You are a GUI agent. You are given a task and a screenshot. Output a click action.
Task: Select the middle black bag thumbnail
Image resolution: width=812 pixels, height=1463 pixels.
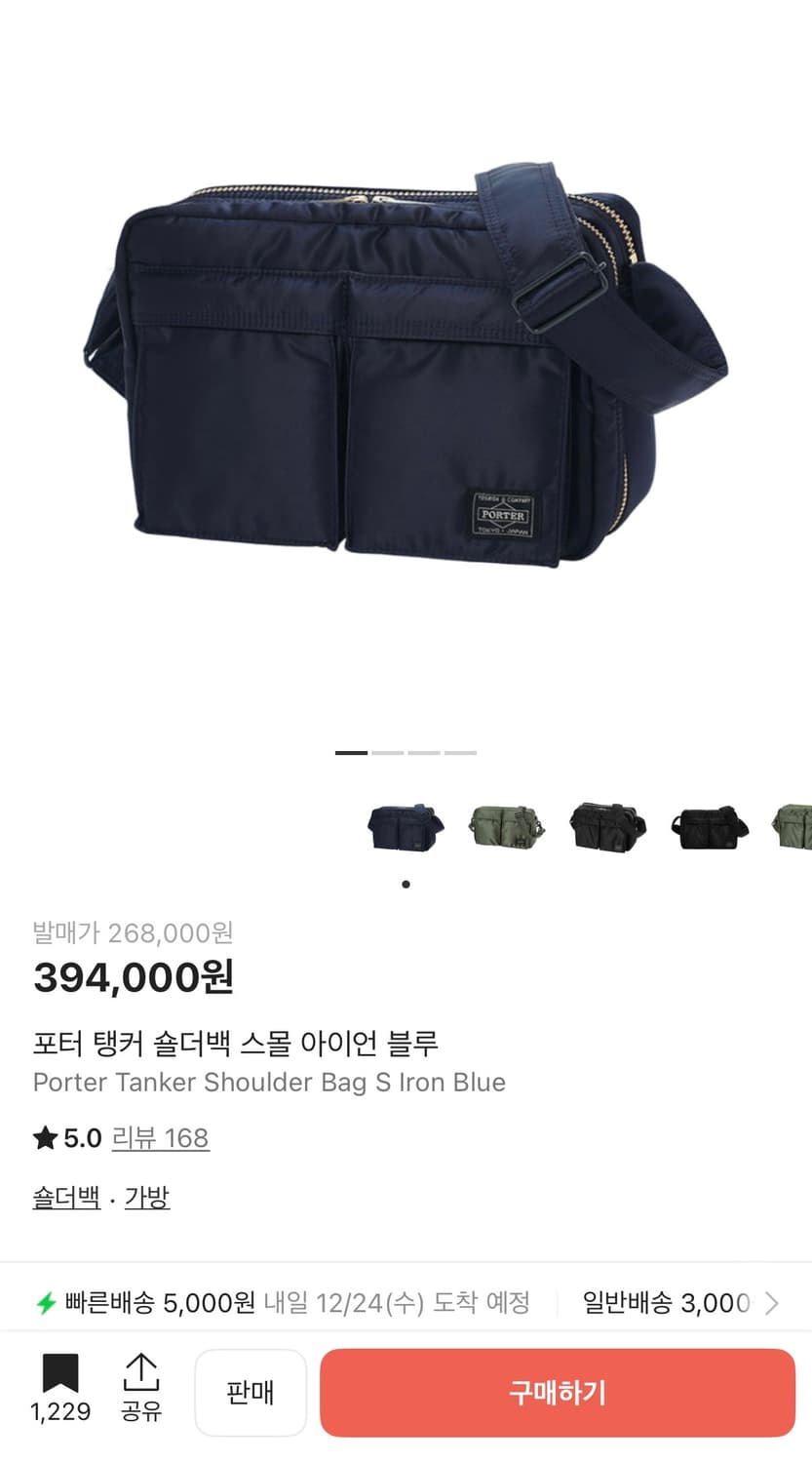point(607,827)
